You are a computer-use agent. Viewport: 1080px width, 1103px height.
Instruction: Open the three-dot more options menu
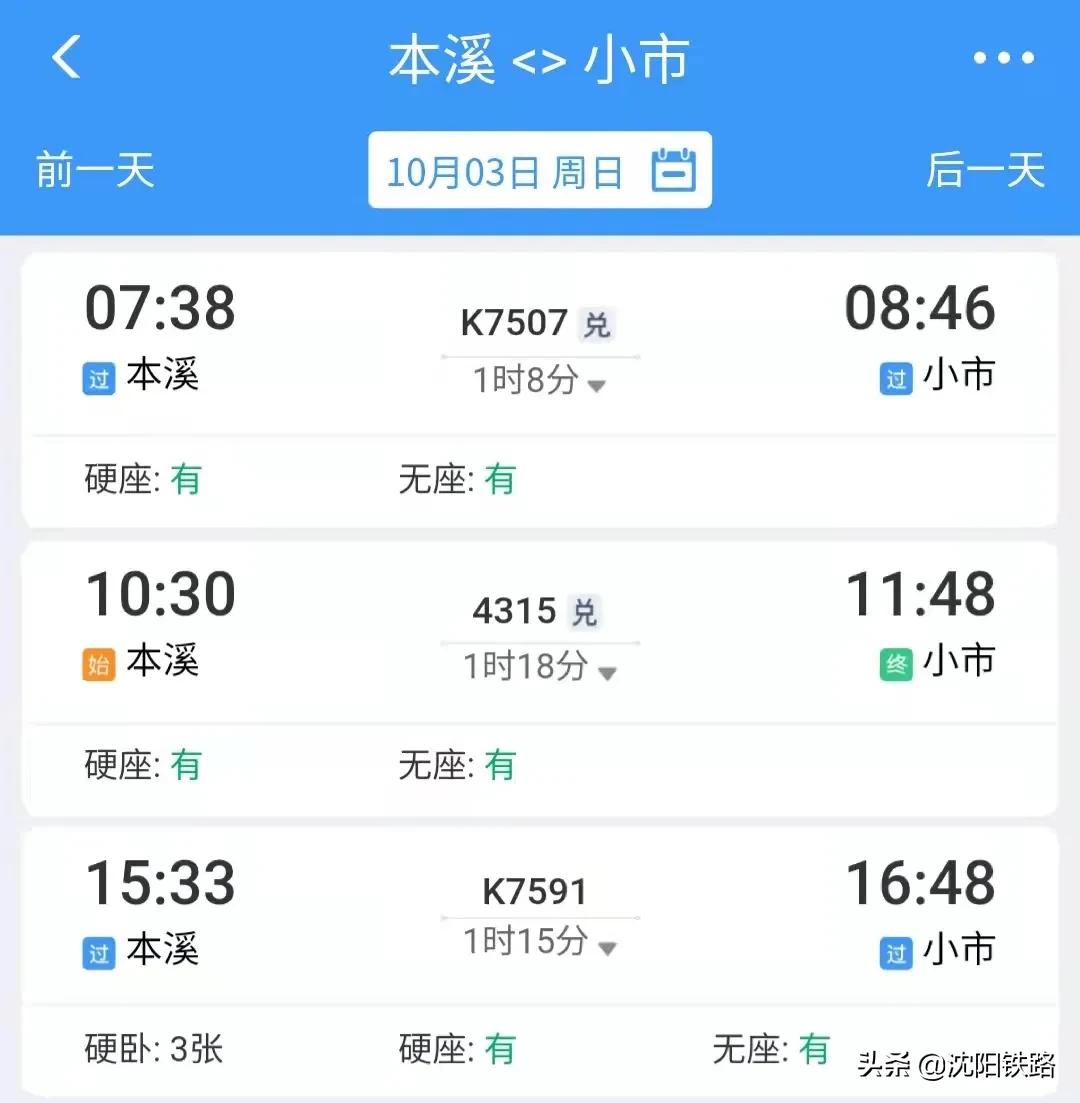tap(1003, 57)
